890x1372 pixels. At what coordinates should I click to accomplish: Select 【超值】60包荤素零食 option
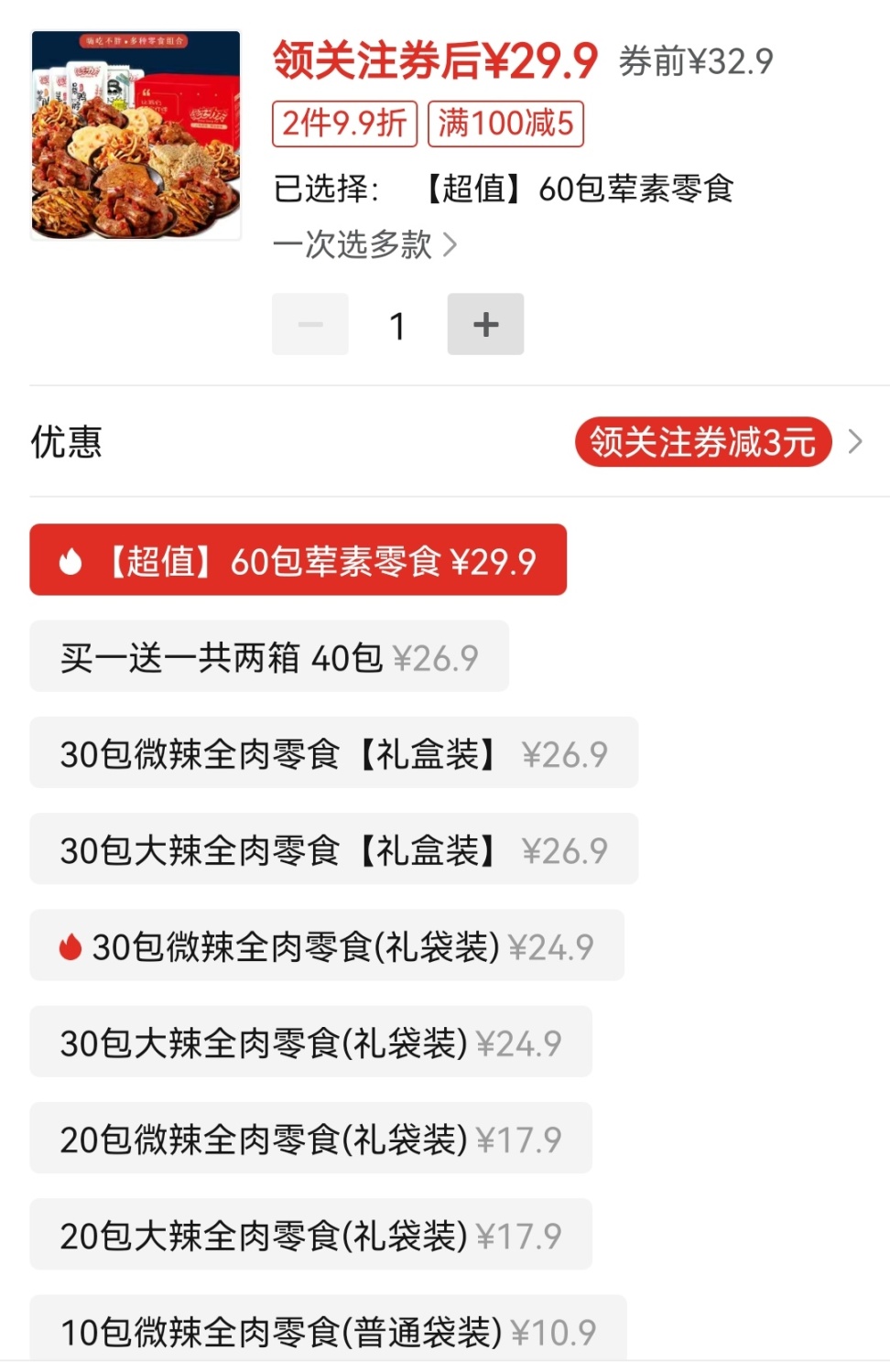coord(298,560)
